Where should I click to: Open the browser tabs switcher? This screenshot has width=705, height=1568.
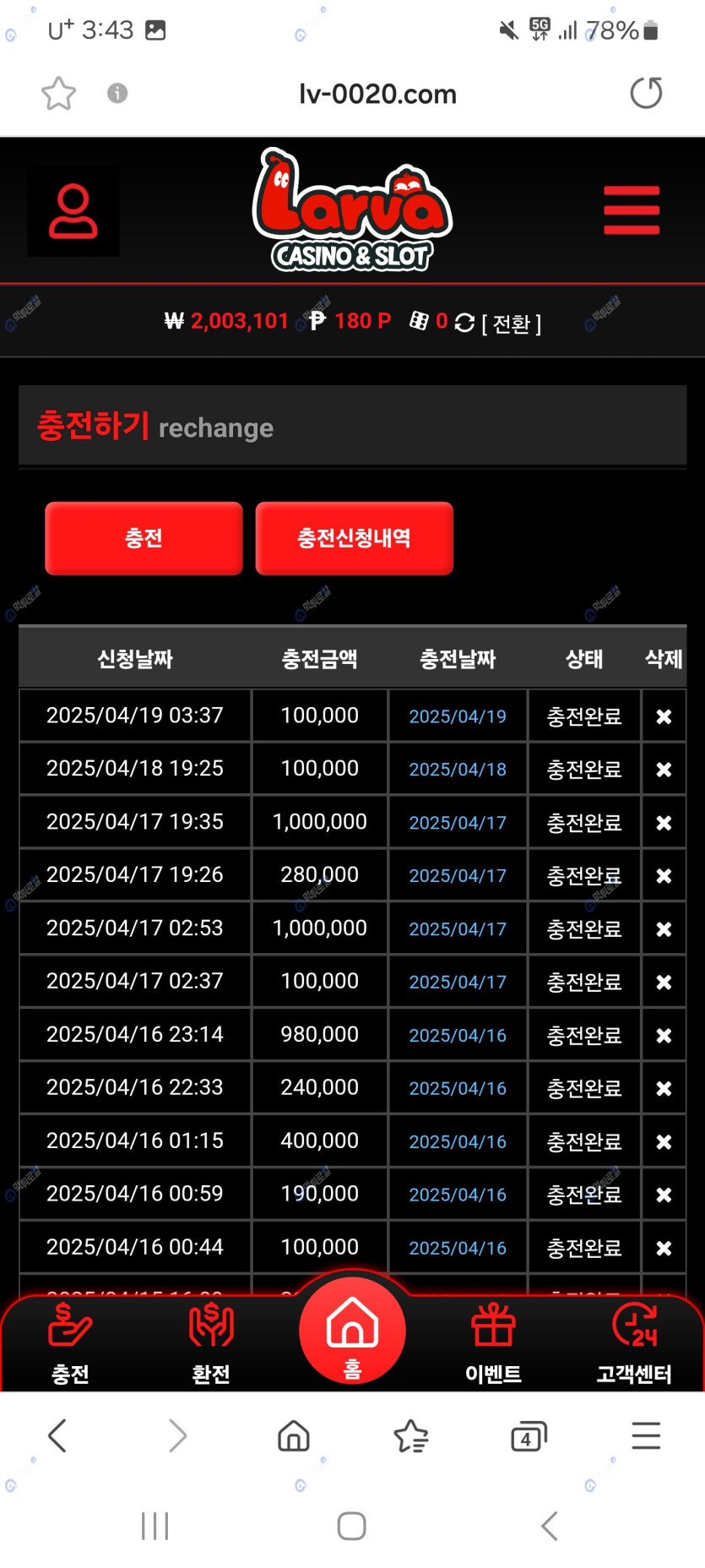point(529,1436)
